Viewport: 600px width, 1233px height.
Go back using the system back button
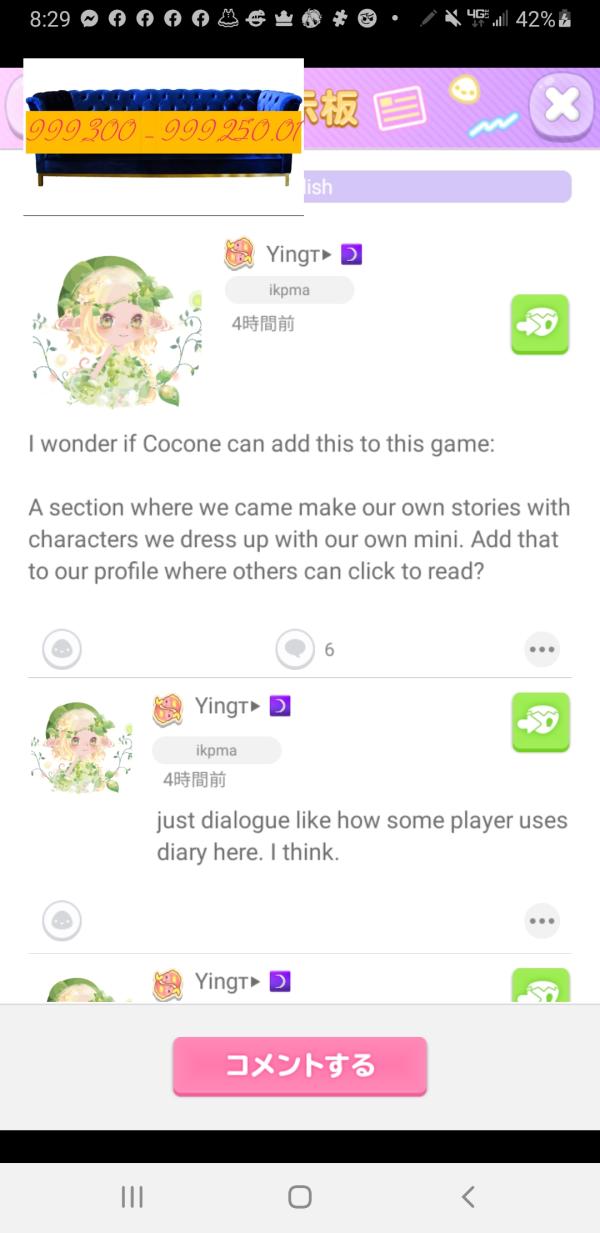tap(467, 1197)
